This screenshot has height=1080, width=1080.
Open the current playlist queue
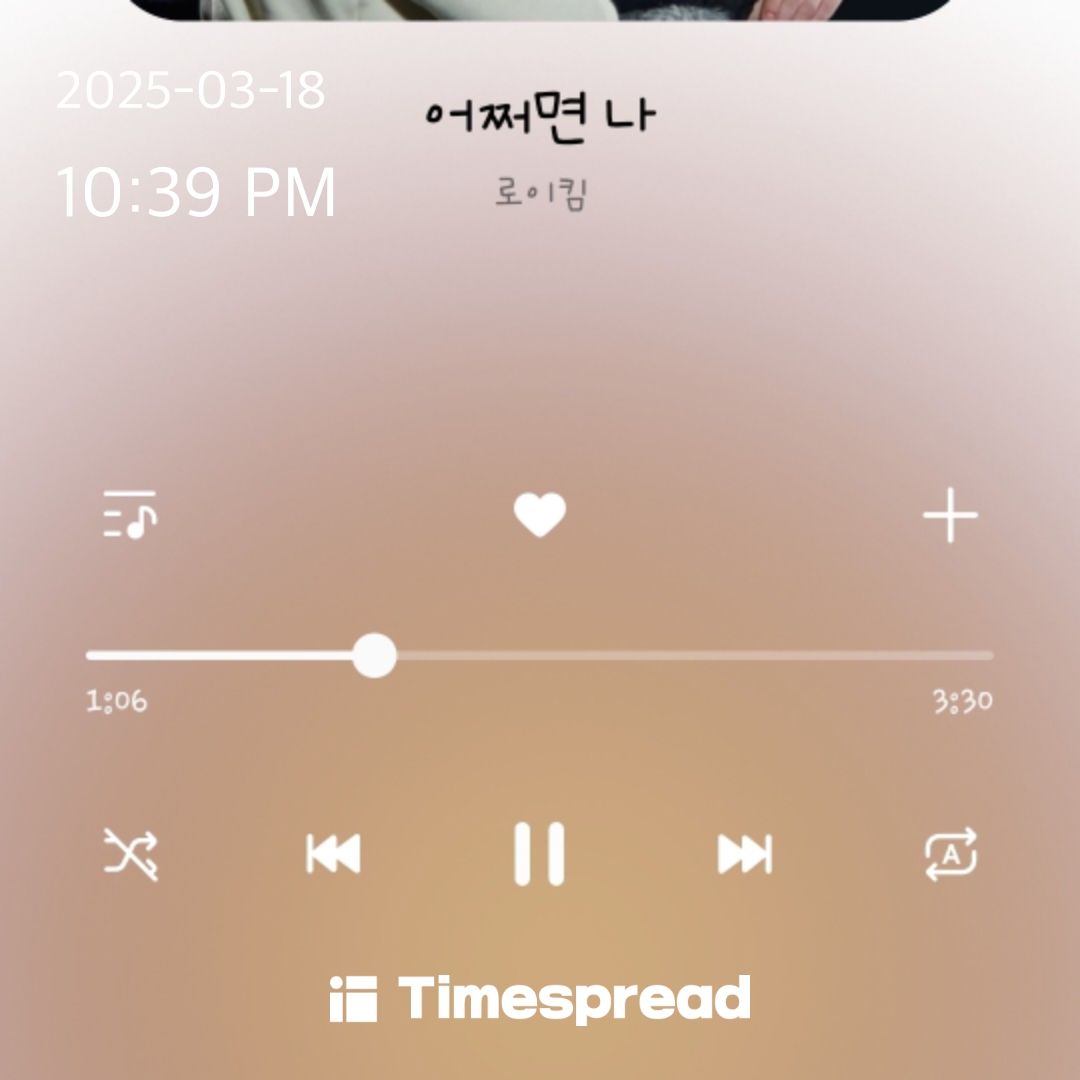click(x=130, y=515)
